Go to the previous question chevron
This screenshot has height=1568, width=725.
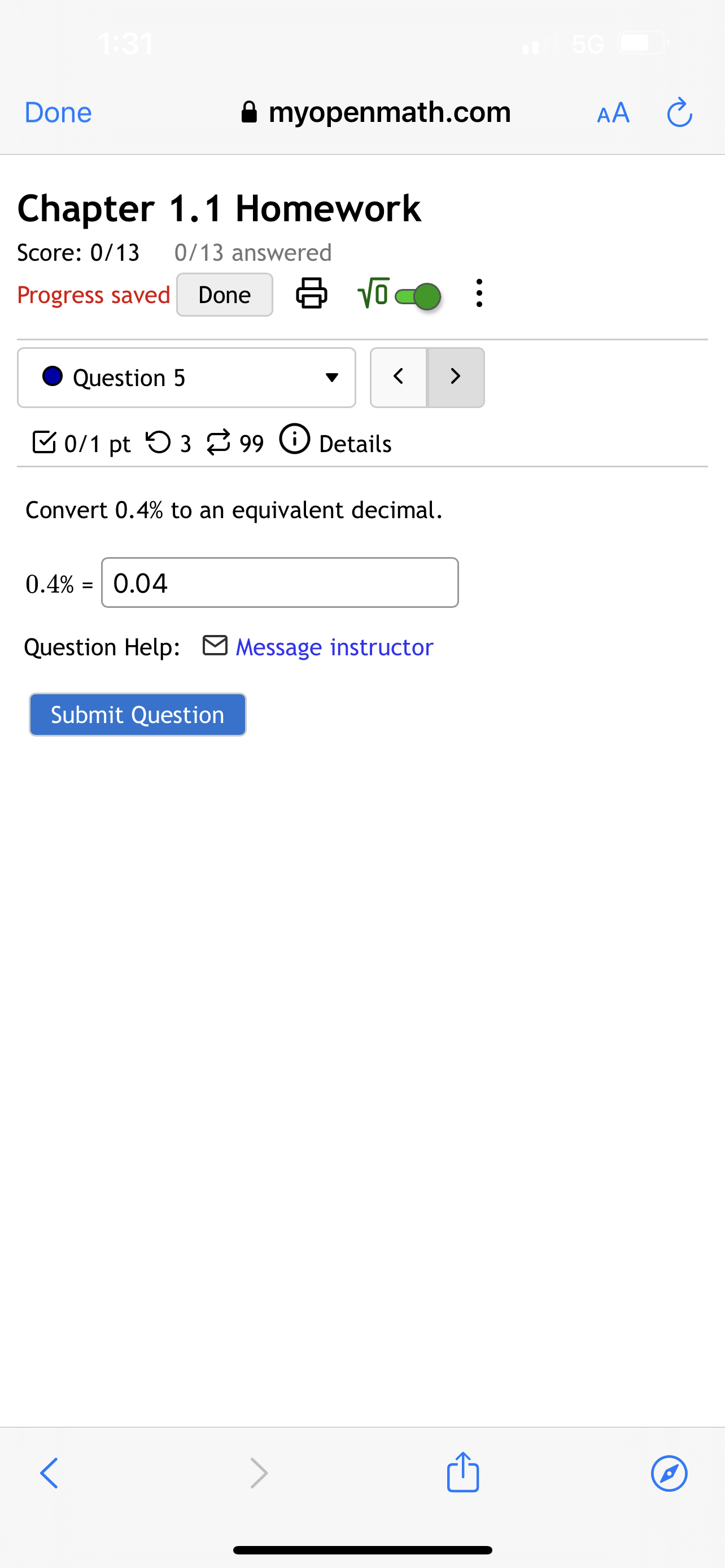point(398,377)
